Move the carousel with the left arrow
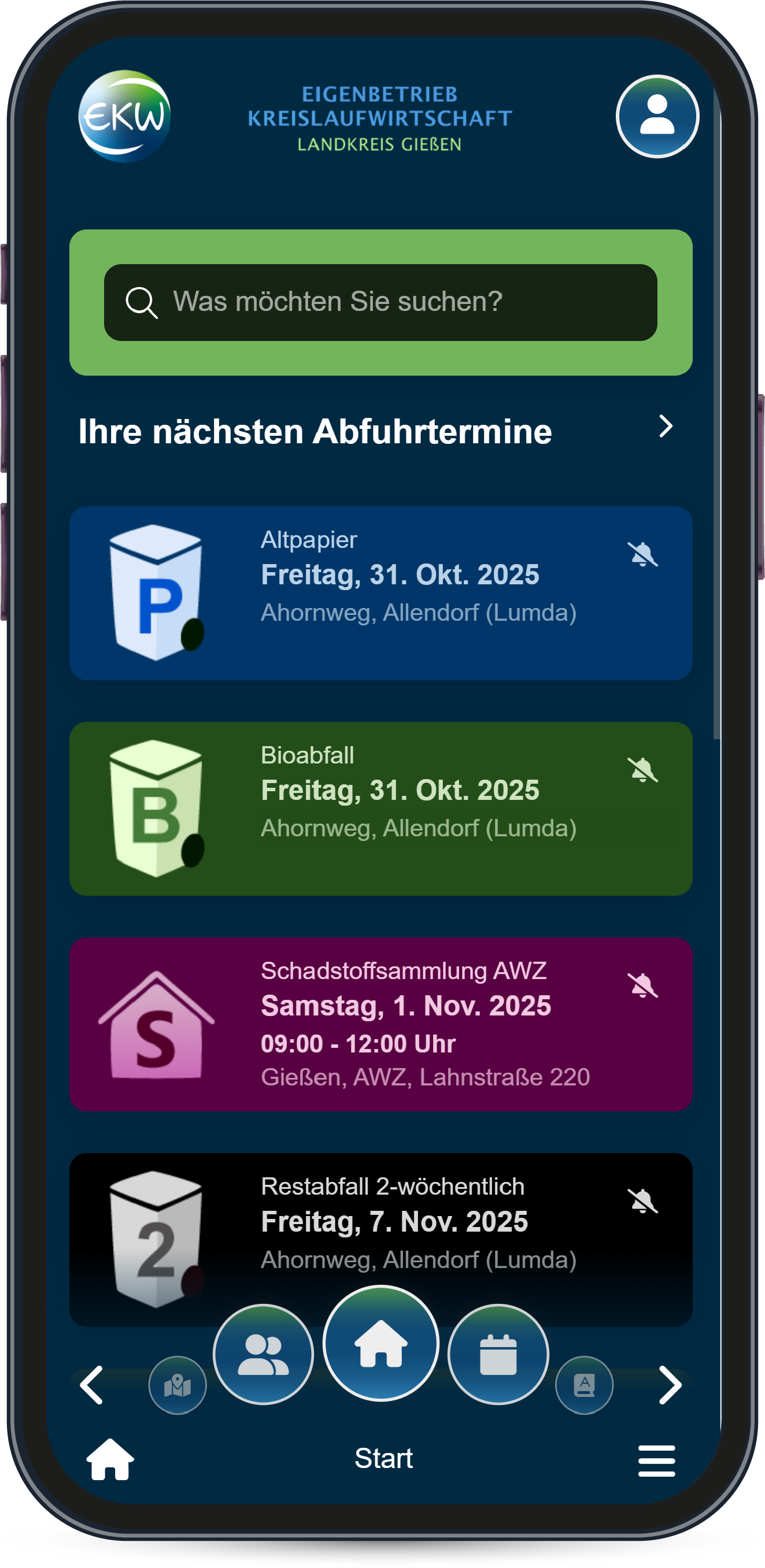The image size is (765, 1568). pyautogui.click(x=91, y=1385)
